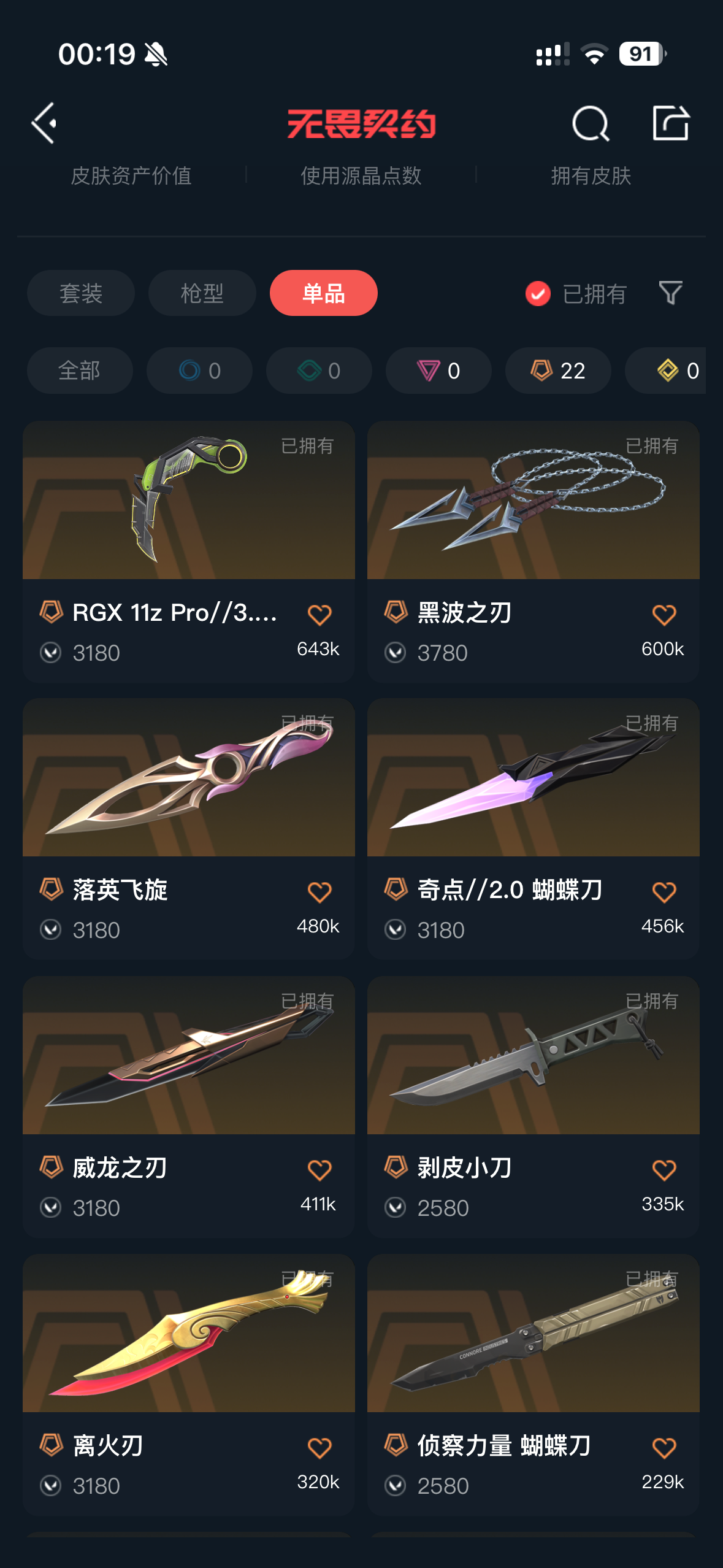
Task: Toggle the 已拥有 checkbox filter
Action: click(x=575, y=293)
